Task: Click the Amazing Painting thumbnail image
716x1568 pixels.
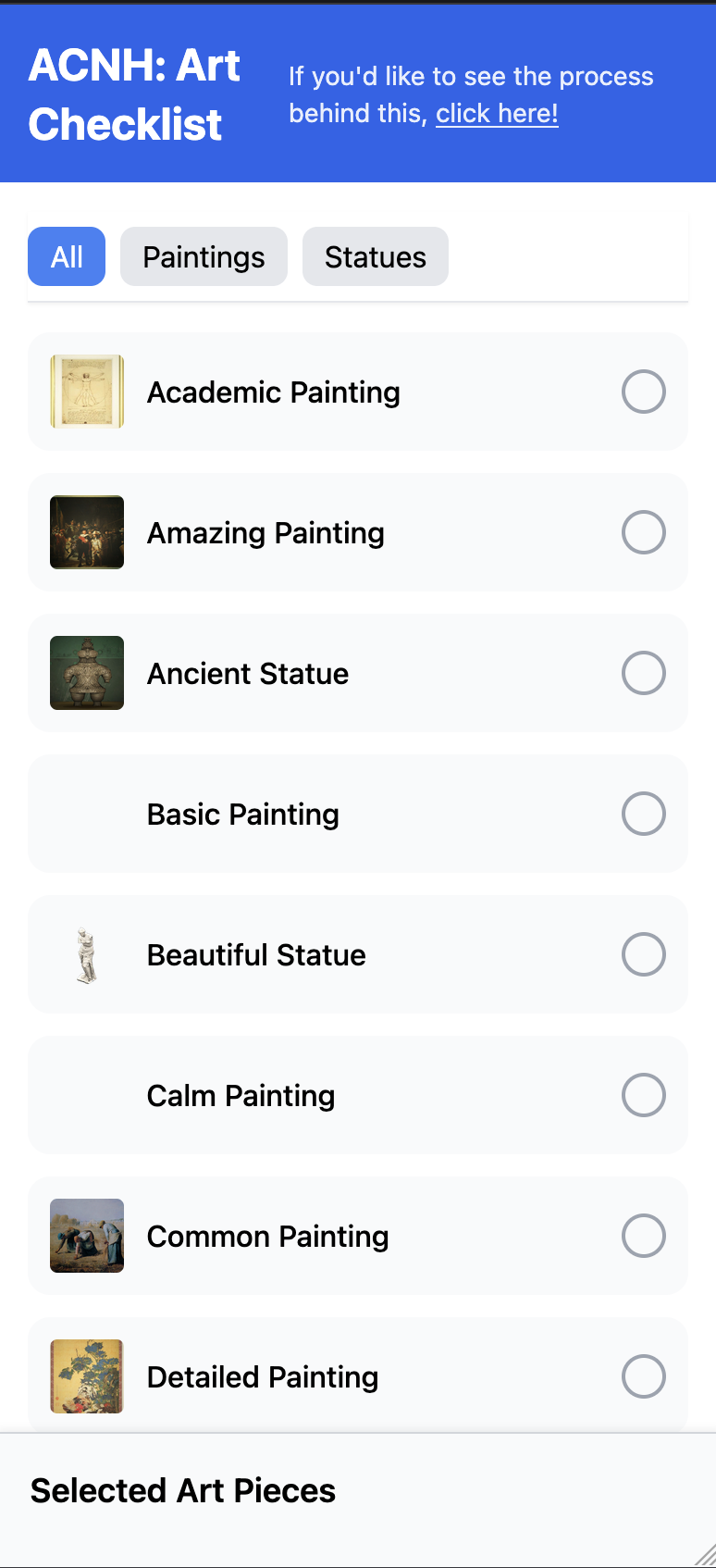Action: (86, 532)
